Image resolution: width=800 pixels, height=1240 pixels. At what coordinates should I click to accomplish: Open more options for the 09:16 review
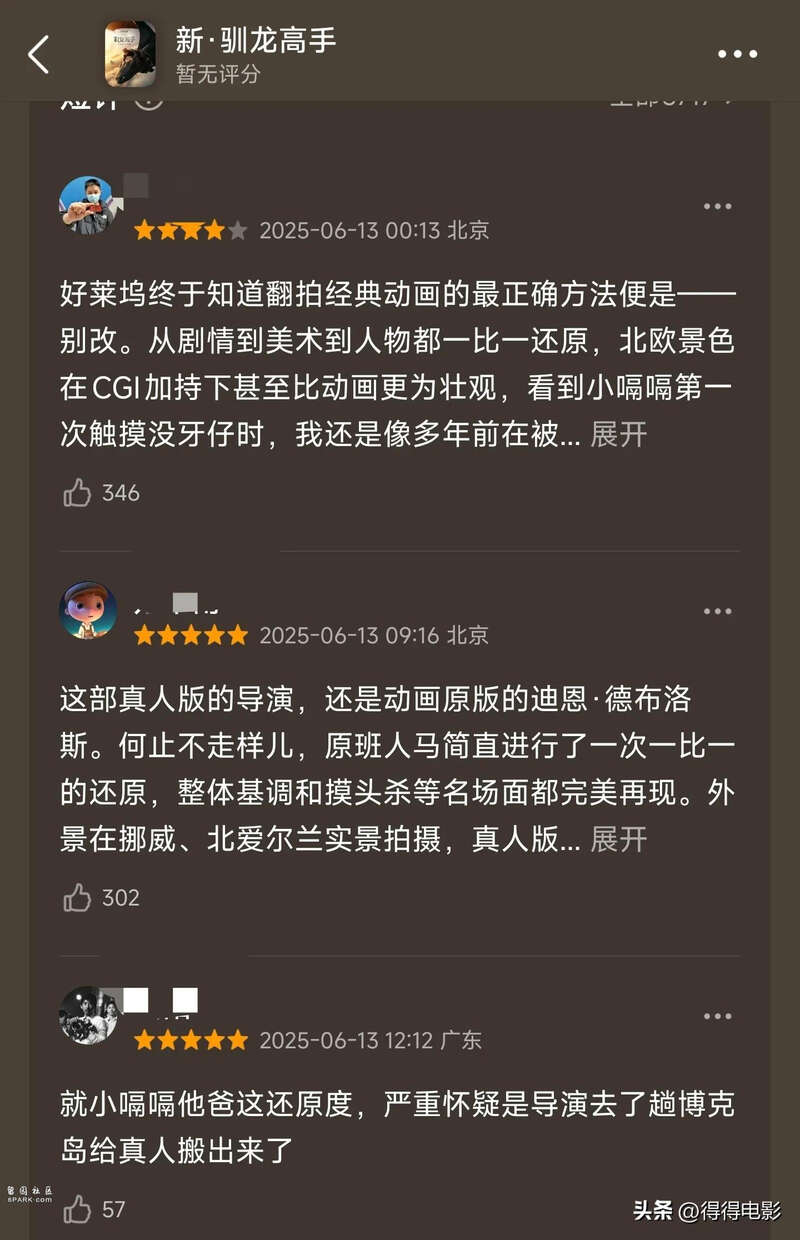click(717, 611)
